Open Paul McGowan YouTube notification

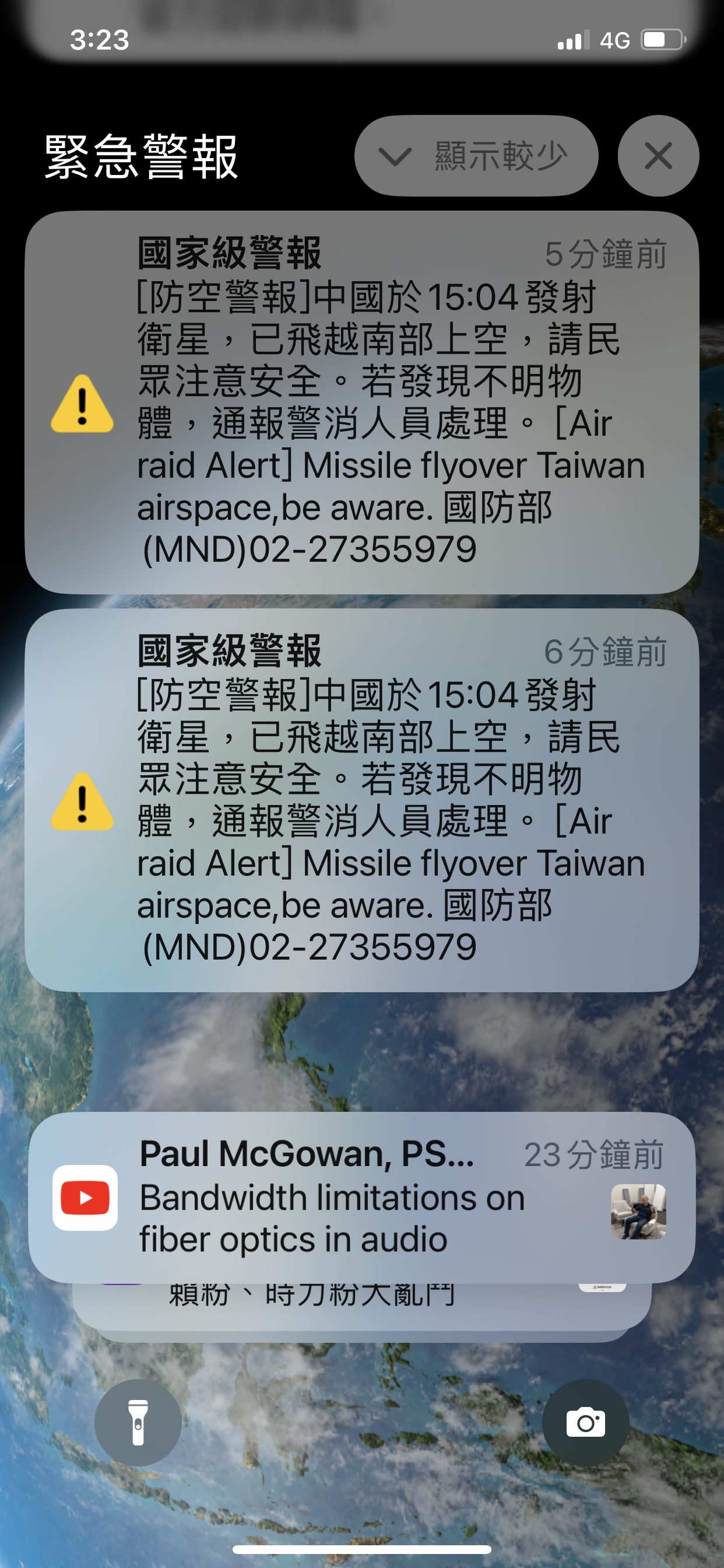coord(361,1196)
